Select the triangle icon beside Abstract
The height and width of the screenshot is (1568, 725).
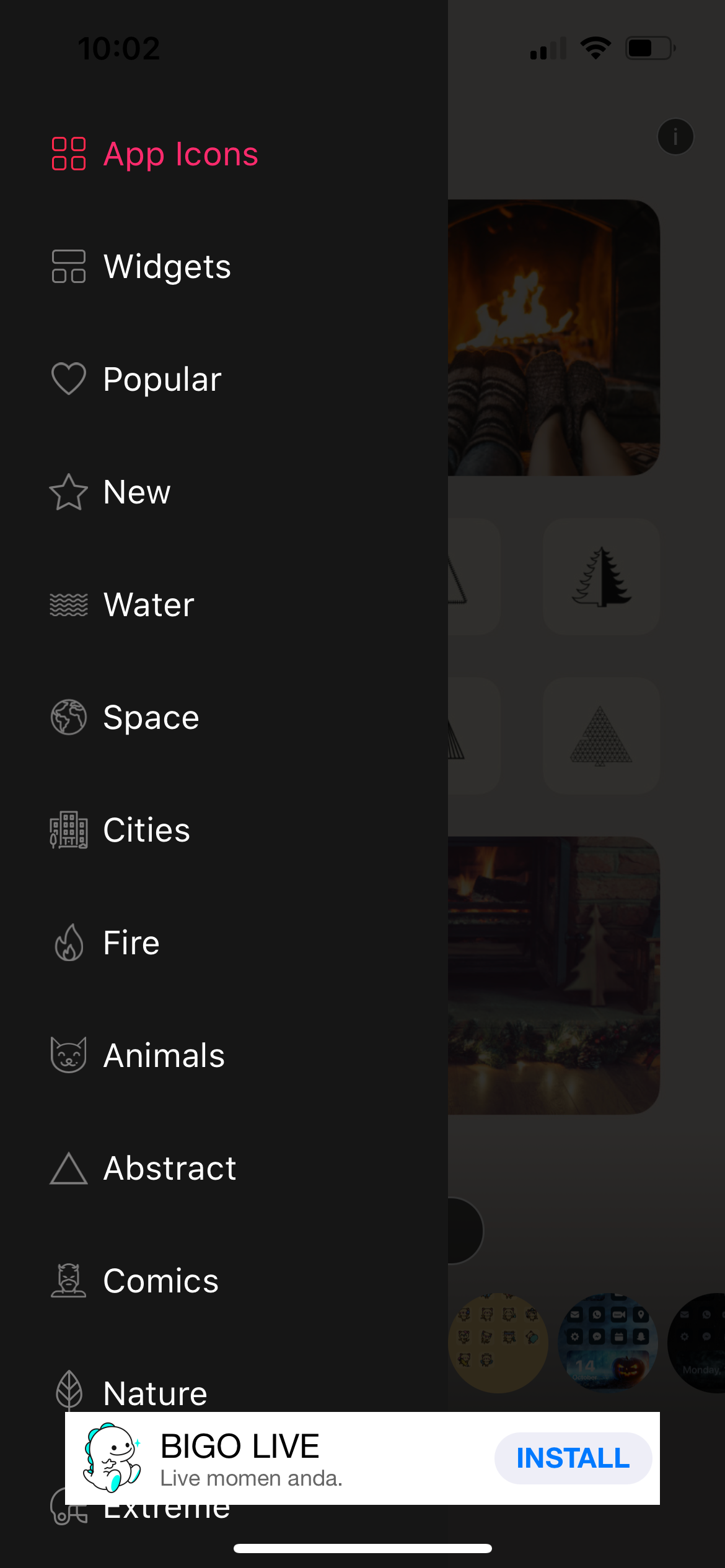[68, 1169]
